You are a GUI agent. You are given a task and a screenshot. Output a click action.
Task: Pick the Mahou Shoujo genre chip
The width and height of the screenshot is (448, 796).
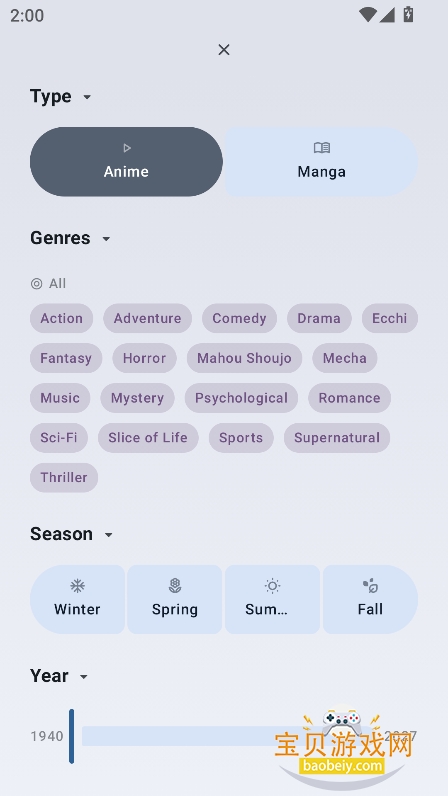(244, 358)
